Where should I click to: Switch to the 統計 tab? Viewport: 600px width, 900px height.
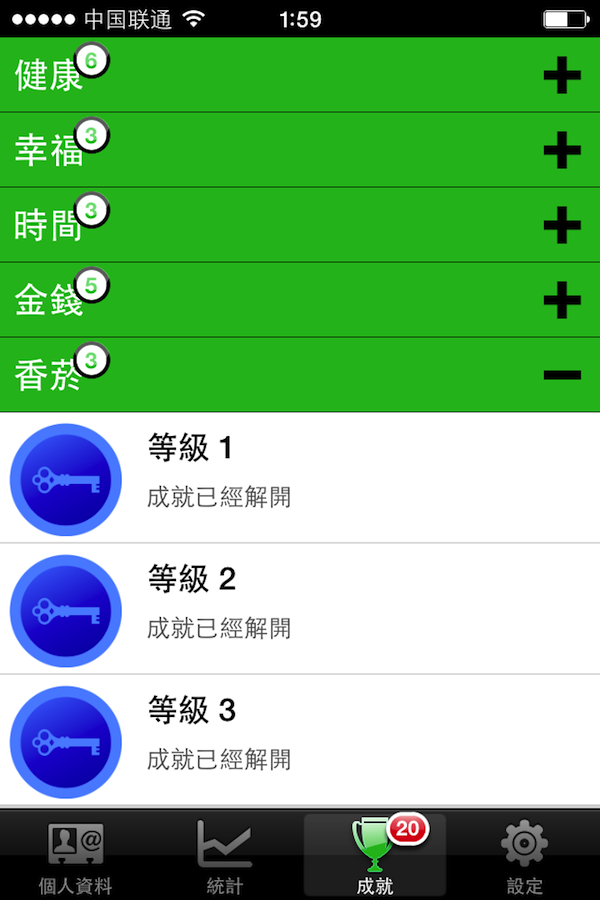point(225,856)
